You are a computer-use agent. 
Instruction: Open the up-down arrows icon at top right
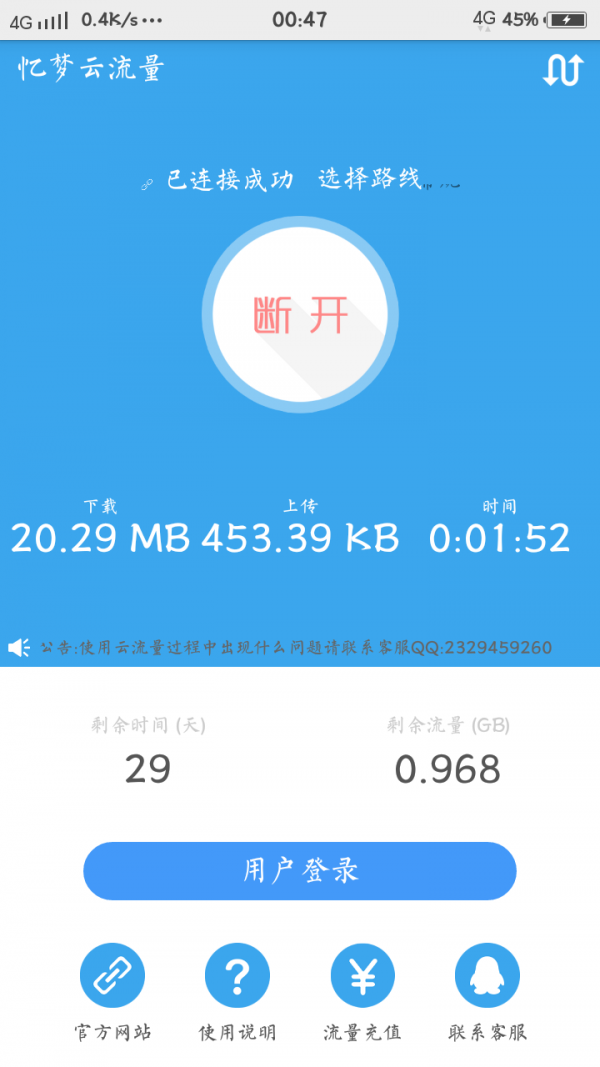(x=563, y=70)
